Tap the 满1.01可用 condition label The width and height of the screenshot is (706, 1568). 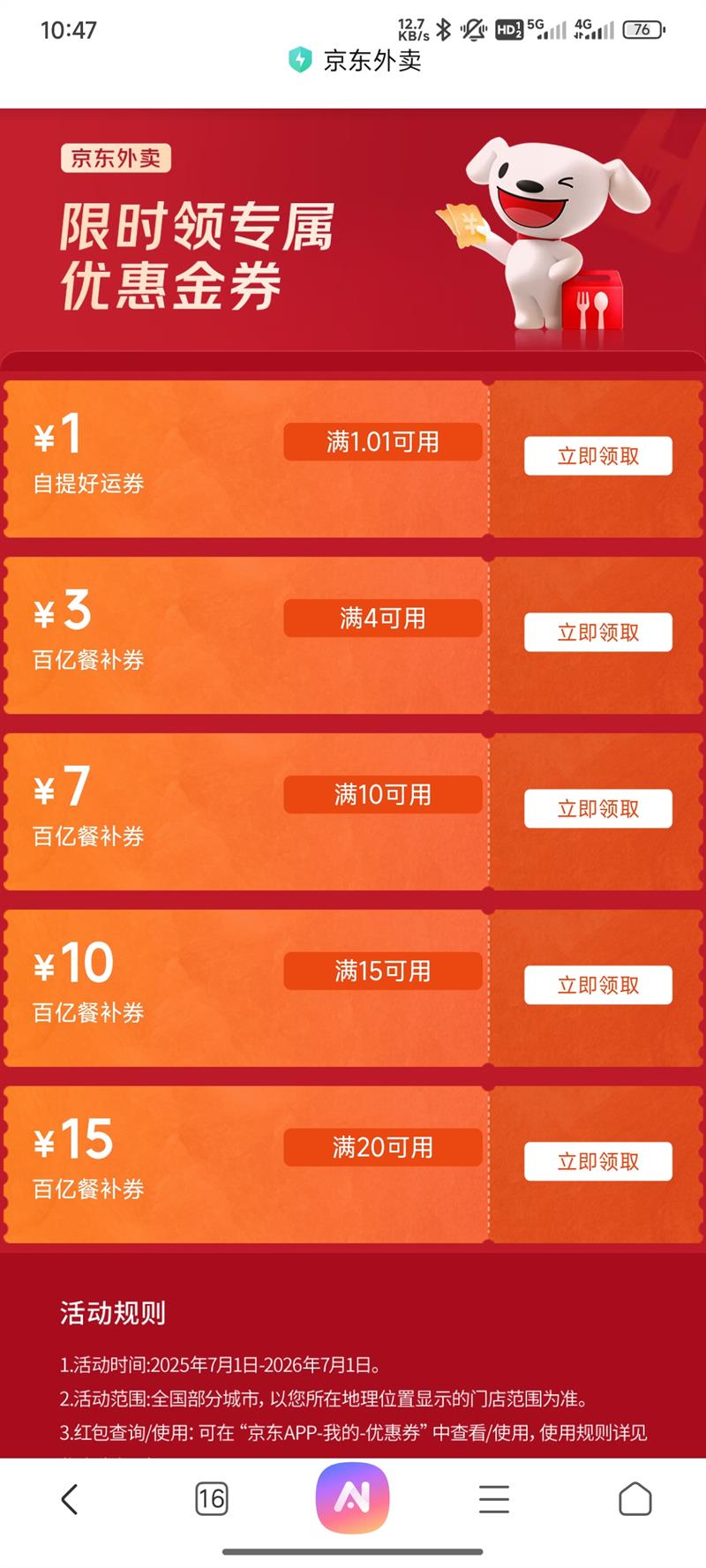click(382, 442)
